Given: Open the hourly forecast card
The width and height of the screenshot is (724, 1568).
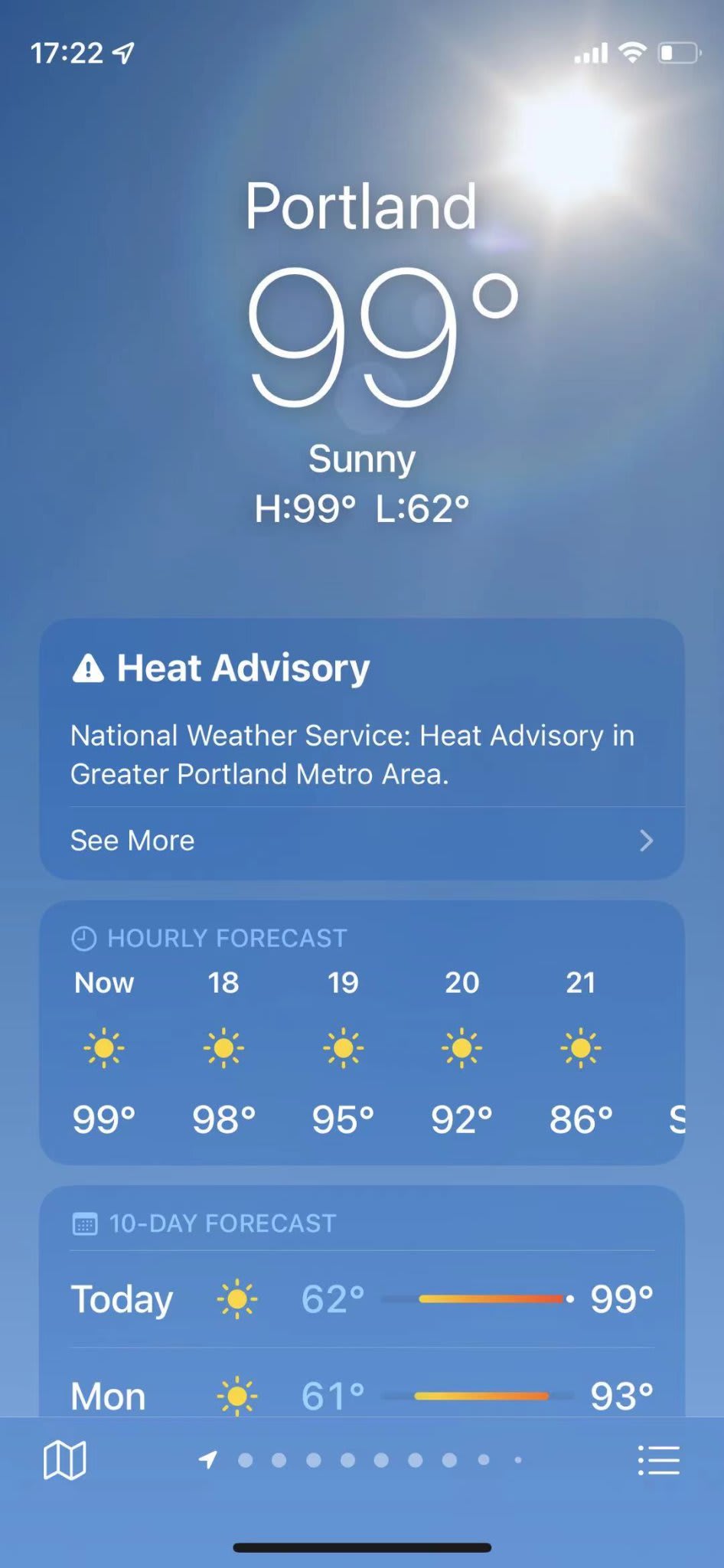Looking at the screenshot, I should pyautogui.click(x=361, y=1034).
